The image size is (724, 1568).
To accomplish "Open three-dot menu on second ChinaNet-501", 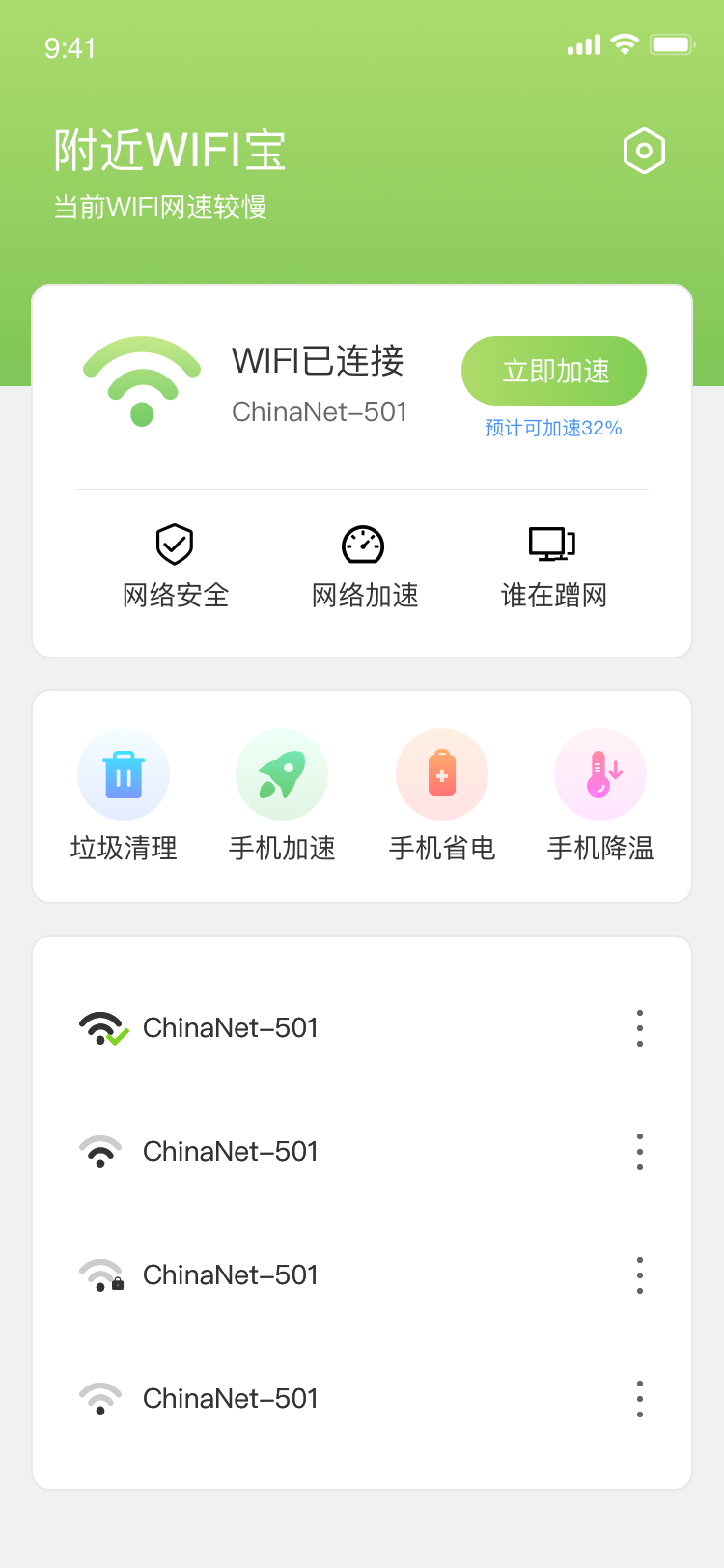I will pos(639,1151).
